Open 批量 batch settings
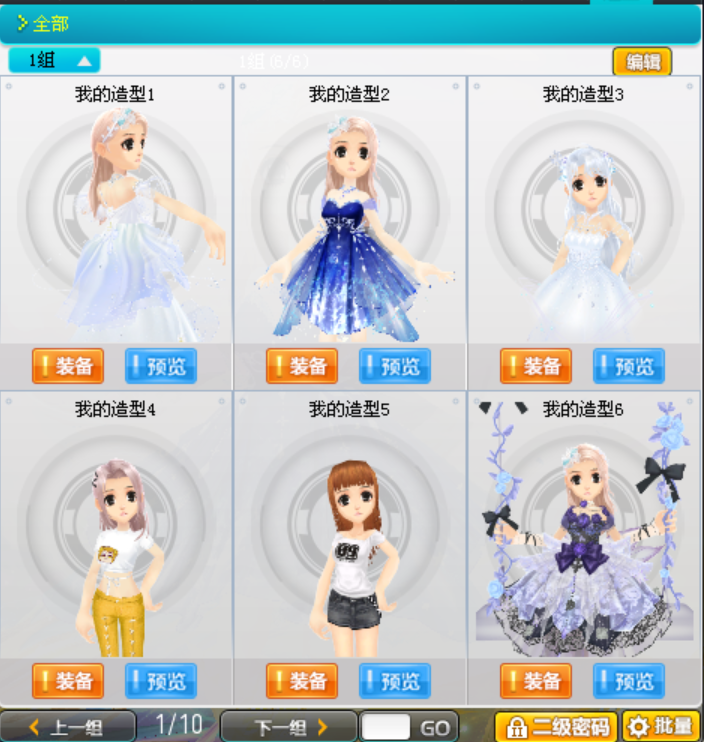704x742 pixels. 662,727
